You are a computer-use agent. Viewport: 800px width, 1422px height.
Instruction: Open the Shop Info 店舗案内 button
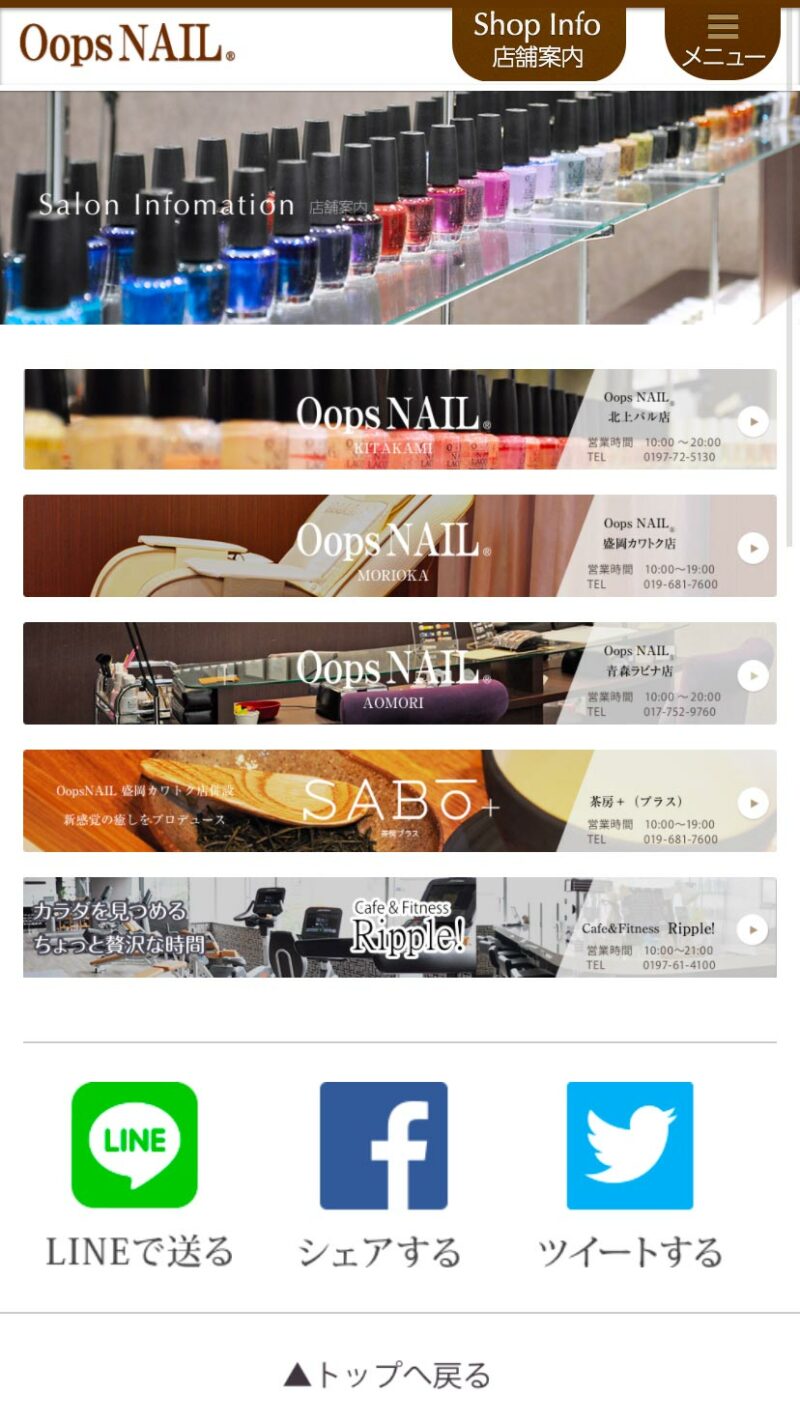click(x=538, y=40)
